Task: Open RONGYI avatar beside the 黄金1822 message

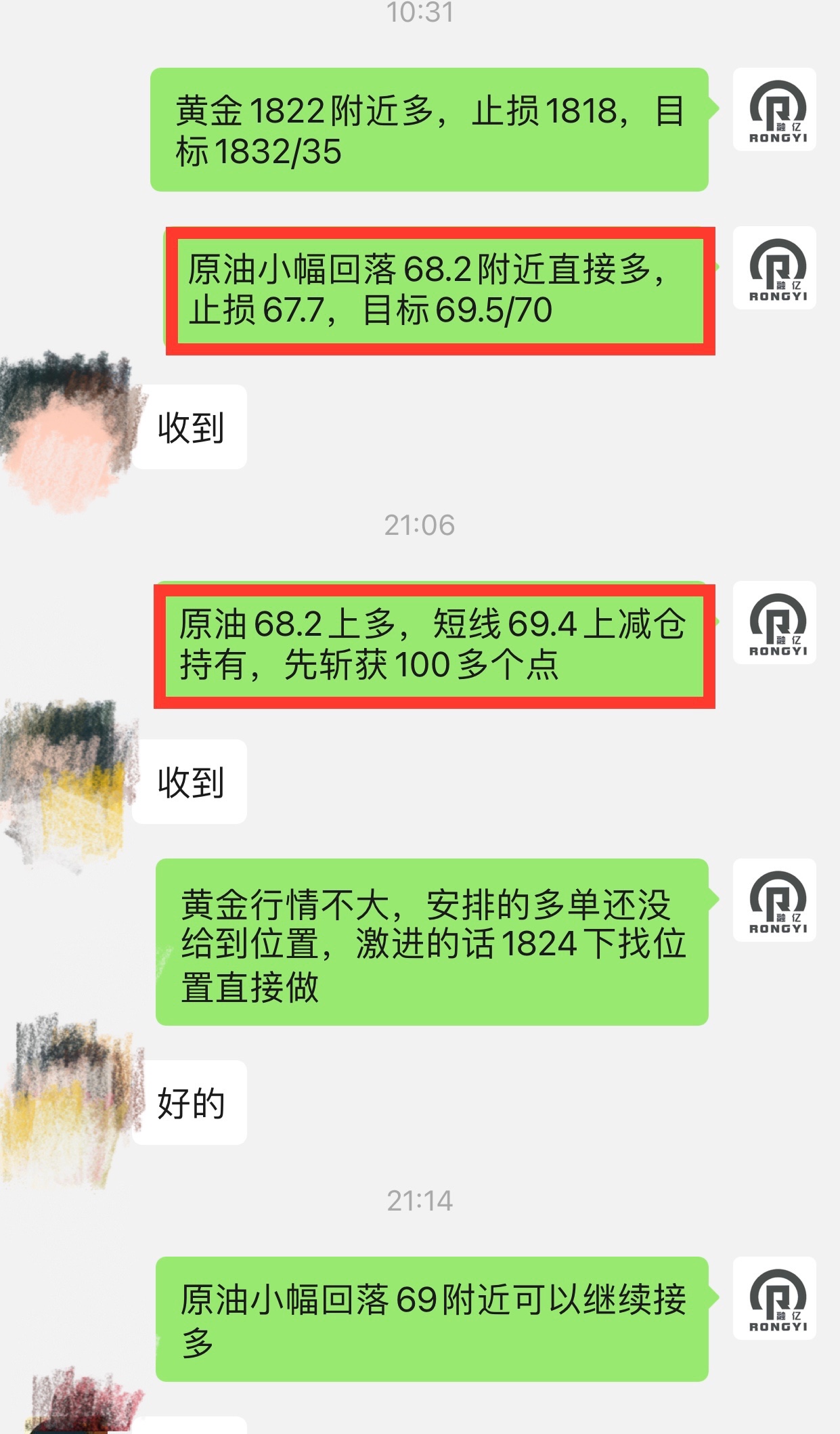Action: click(x=775, y=110)
